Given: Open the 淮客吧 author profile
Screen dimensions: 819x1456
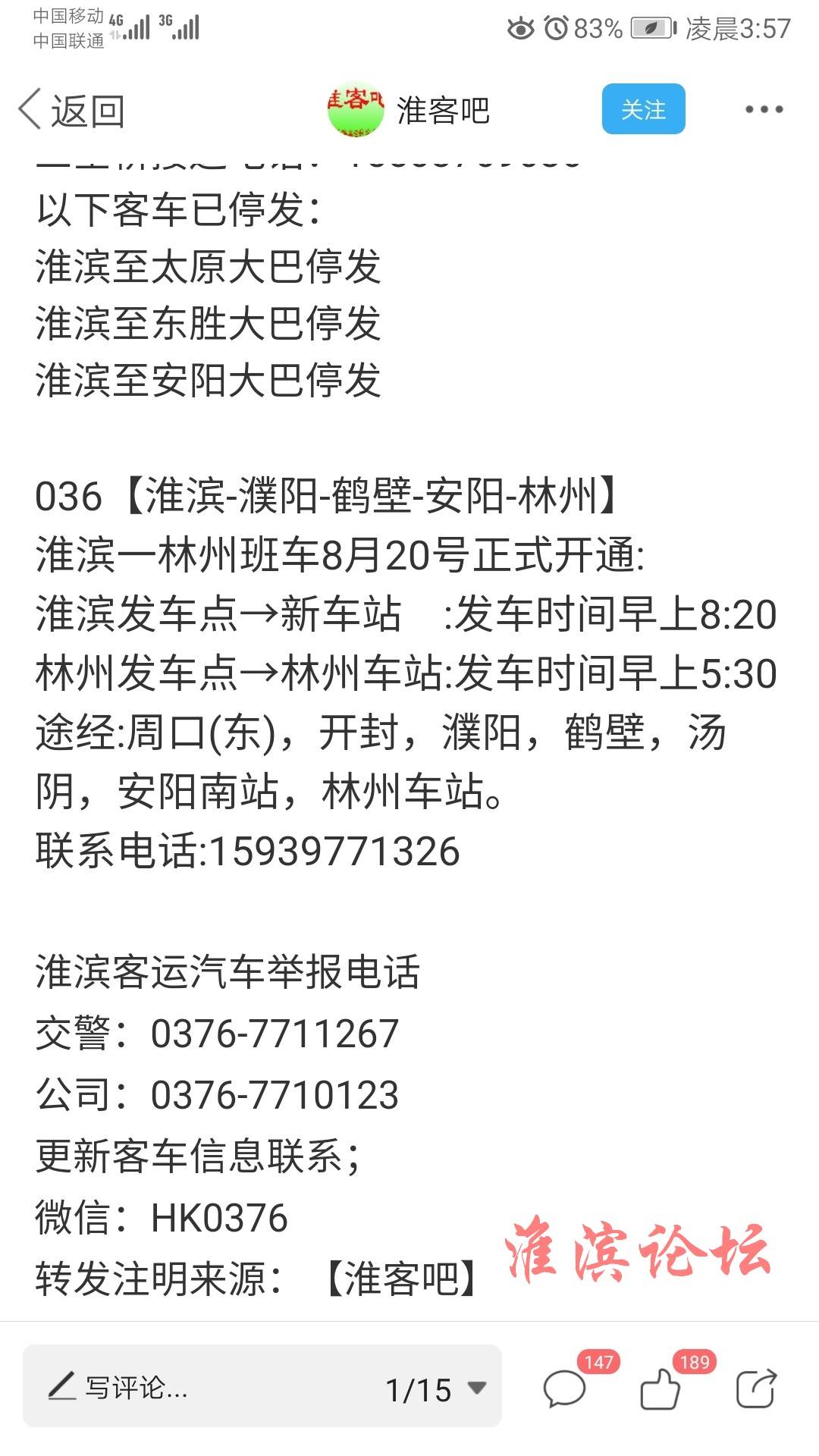Looking at the screenshot, I should click(408, 111).
